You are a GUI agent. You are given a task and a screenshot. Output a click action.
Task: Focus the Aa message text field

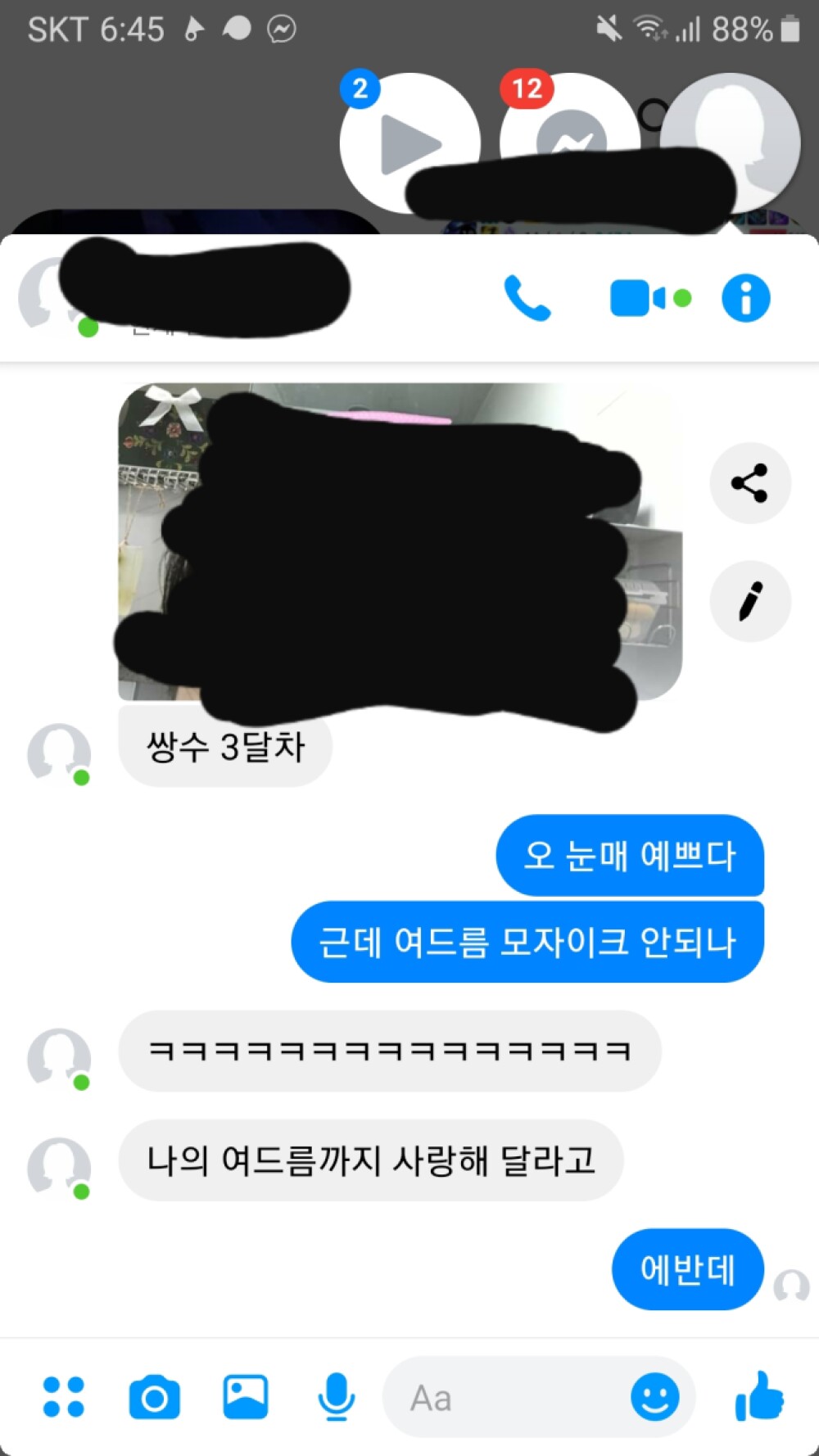click(x=508, y=1397)
